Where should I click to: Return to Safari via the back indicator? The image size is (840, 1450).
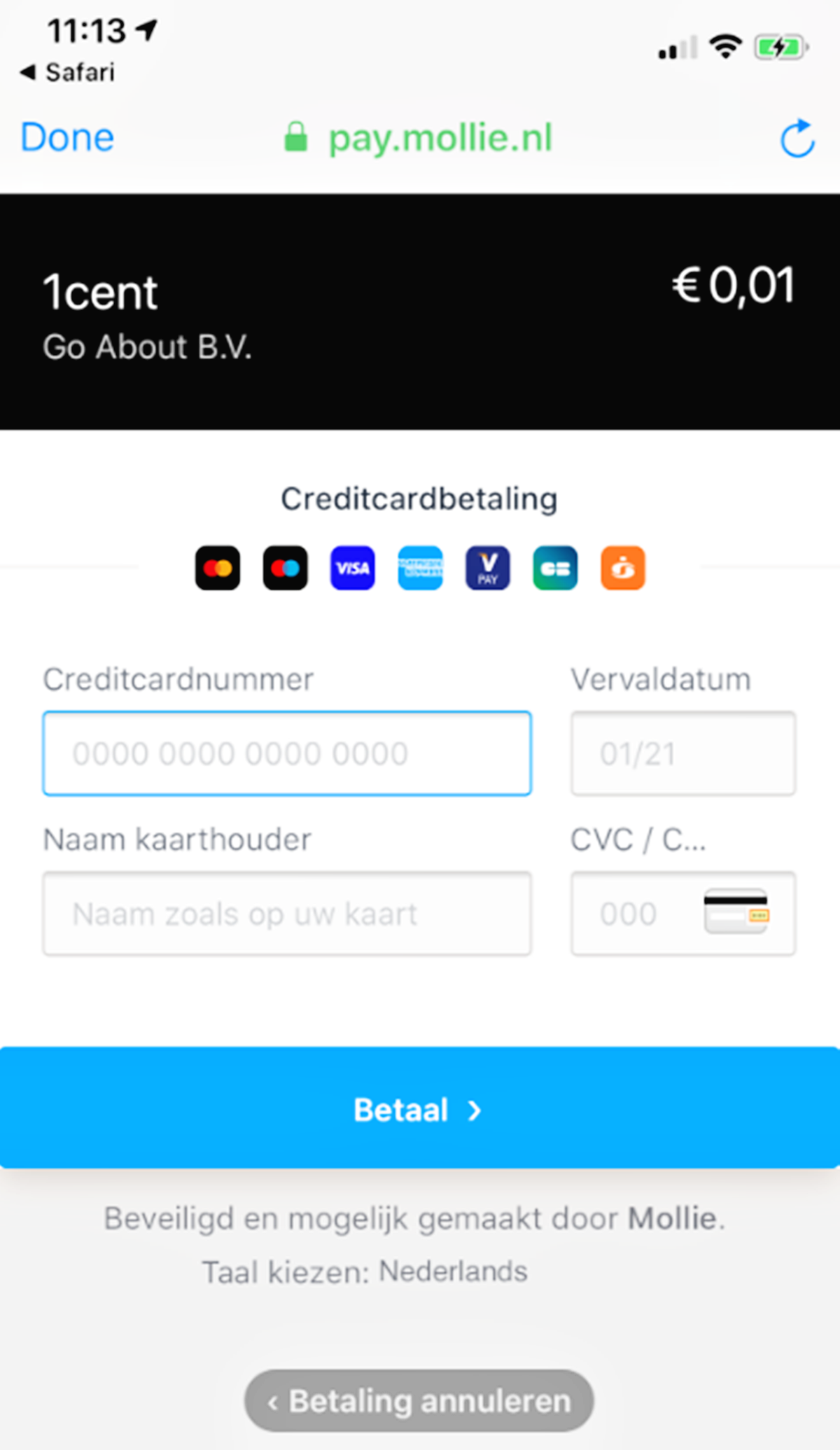(67, 72)
